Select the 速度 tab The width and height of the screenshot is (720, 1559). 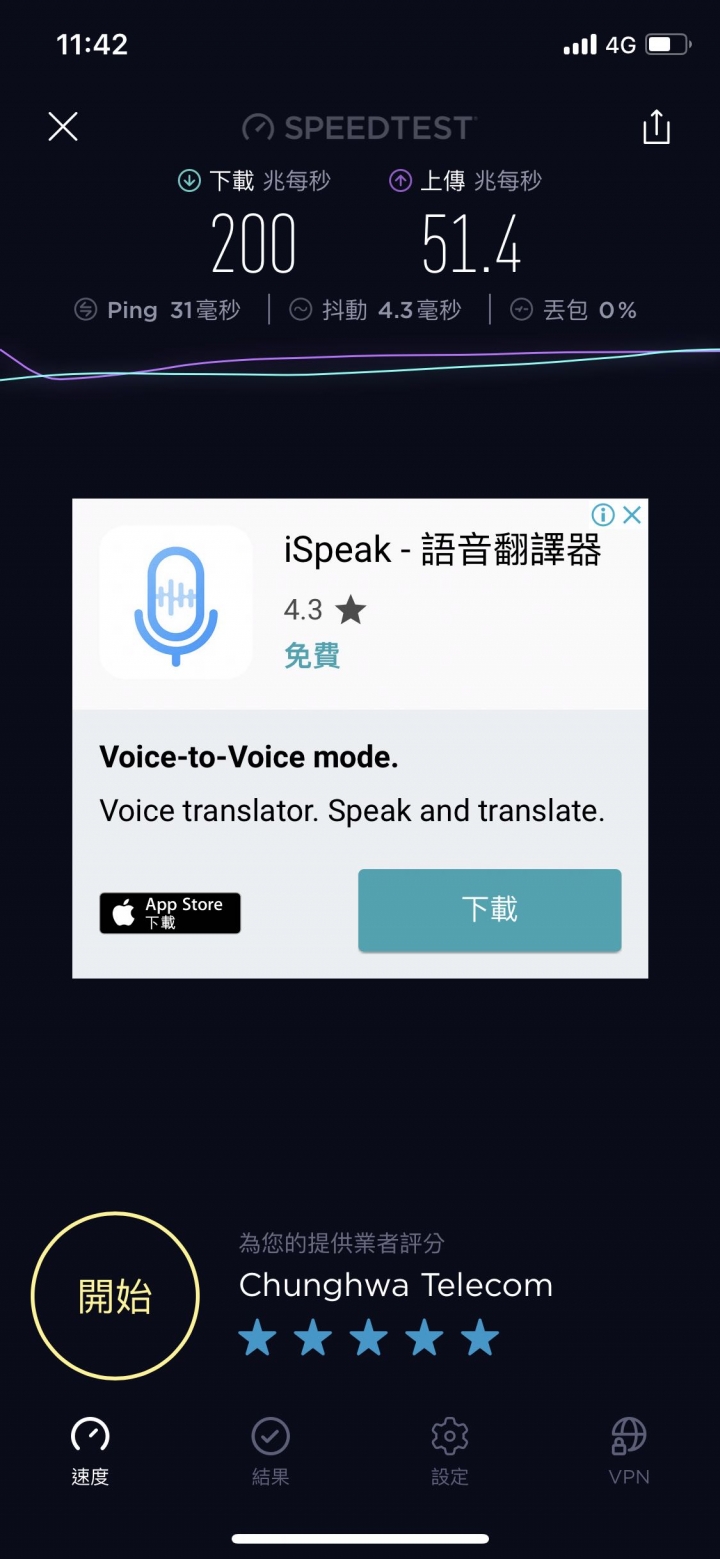90,1451
